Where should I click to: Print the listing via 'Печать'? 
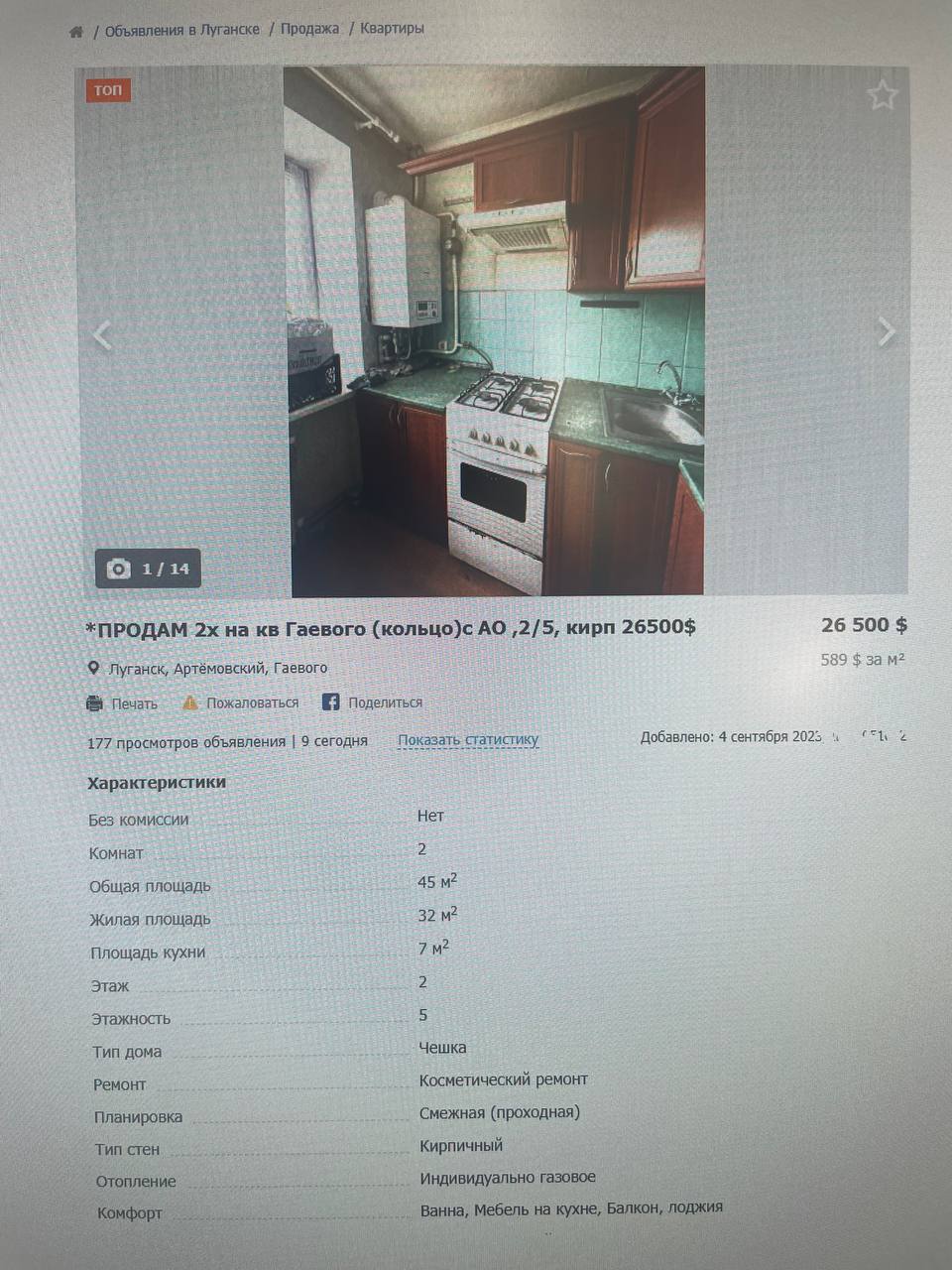[x=122, y=703]
